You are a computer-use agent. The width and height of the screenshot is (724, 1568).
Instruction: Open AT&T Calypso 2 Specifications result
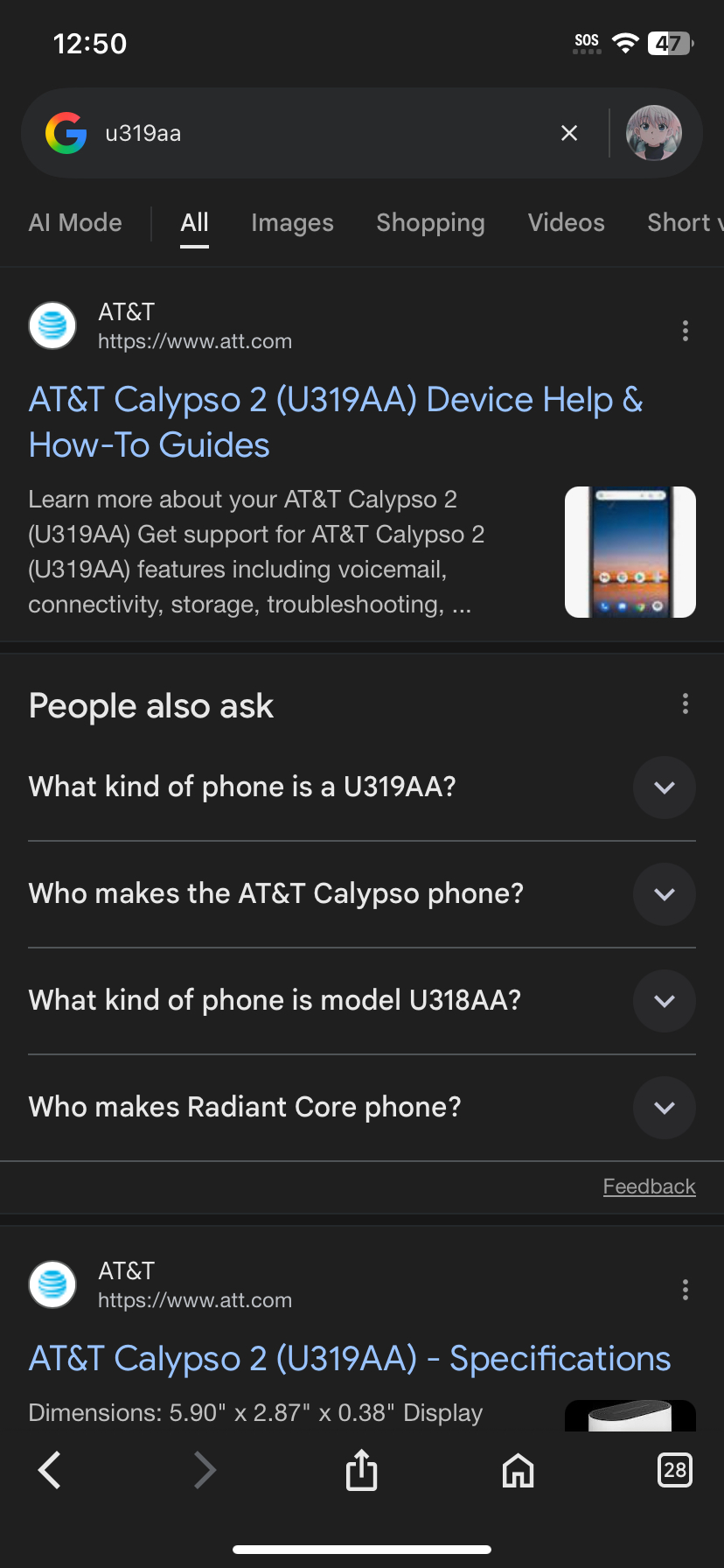pos(349,1359)
